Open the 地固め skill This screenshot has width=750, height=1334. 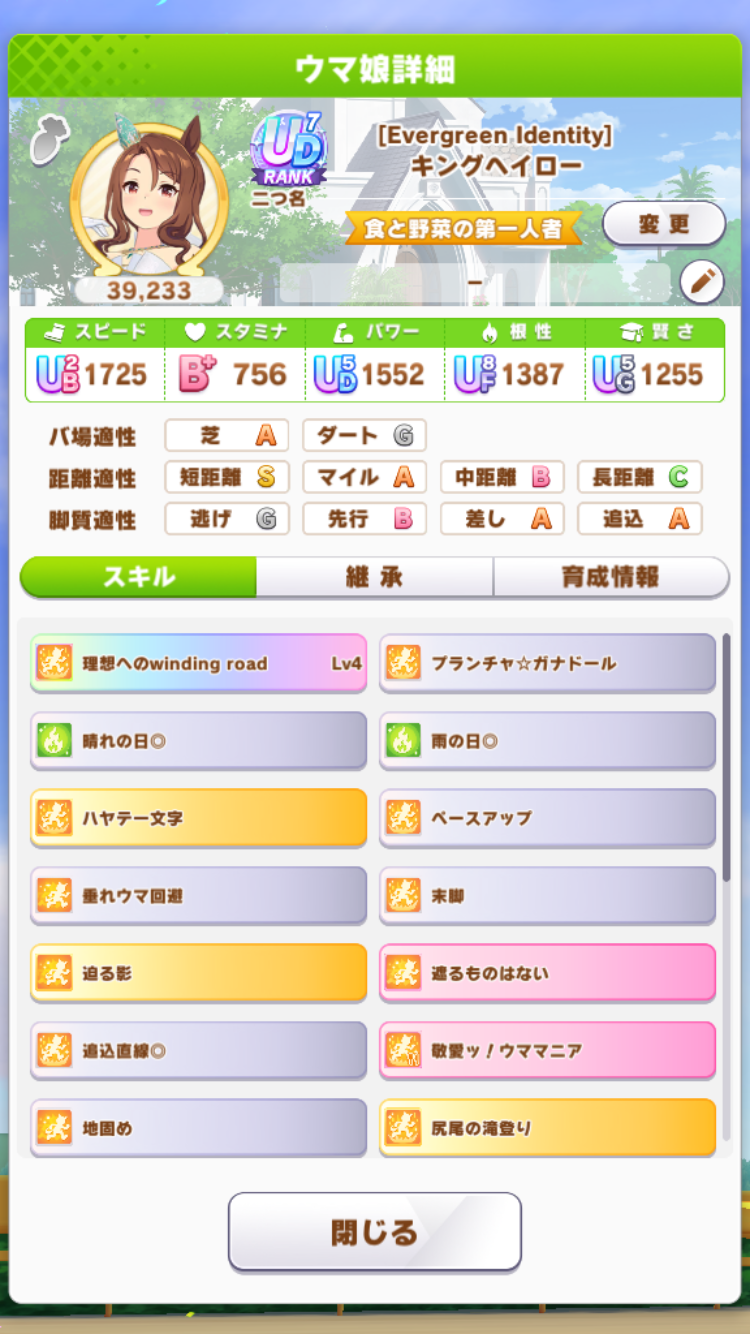[x=198, y=1127]
